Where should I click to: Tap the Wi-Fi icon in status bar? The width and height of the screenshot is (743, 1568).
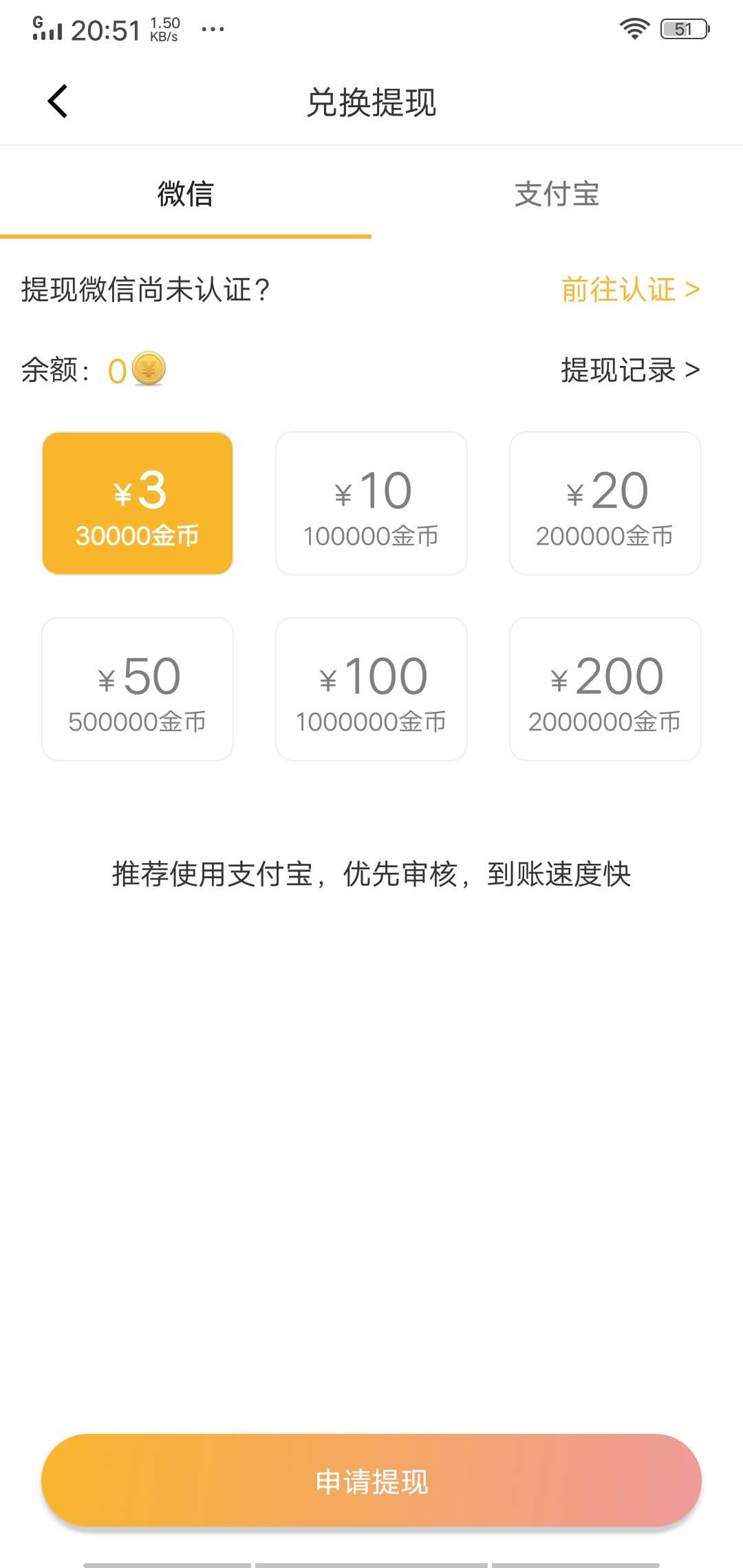tap(633, 29)
